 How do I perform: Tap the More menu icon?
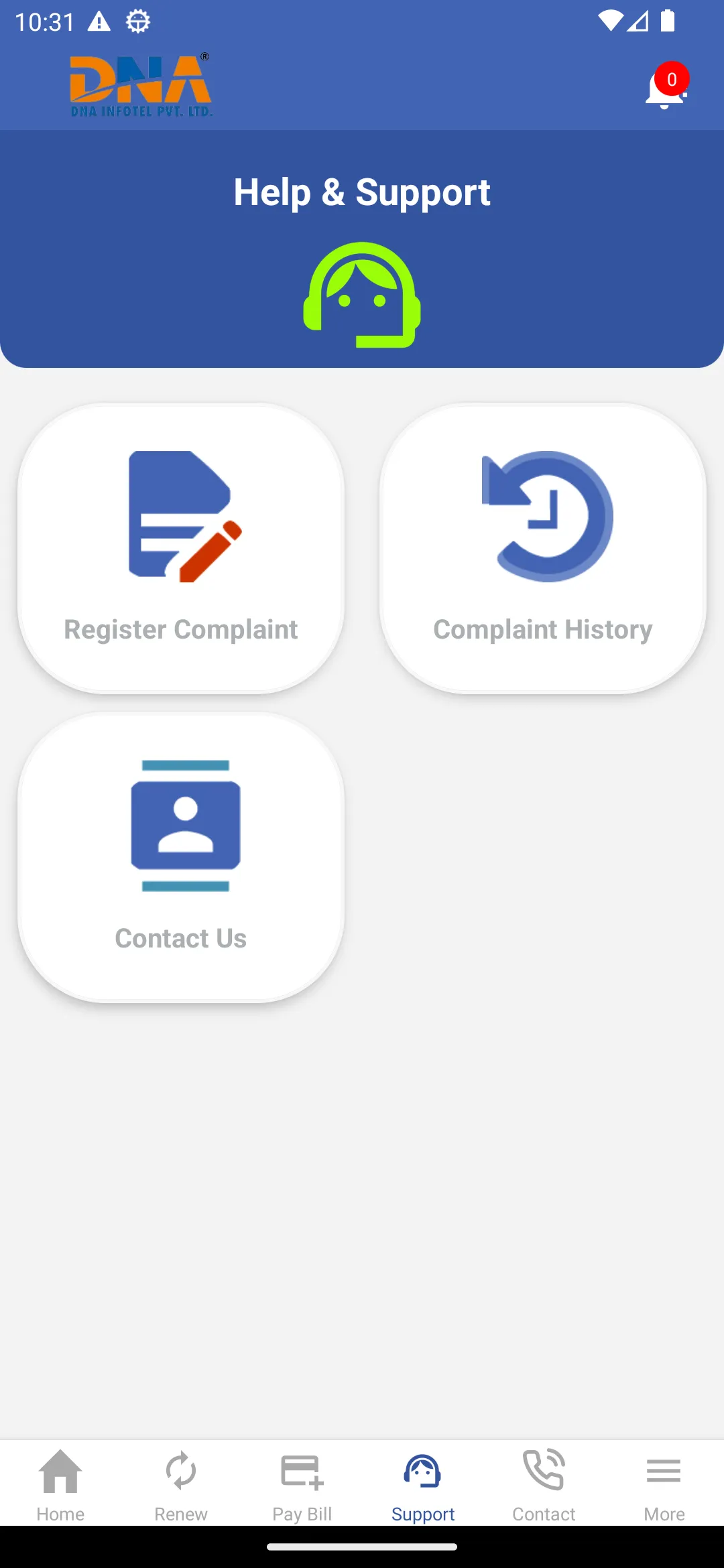pyautogui.click(x=663, y=1471)
